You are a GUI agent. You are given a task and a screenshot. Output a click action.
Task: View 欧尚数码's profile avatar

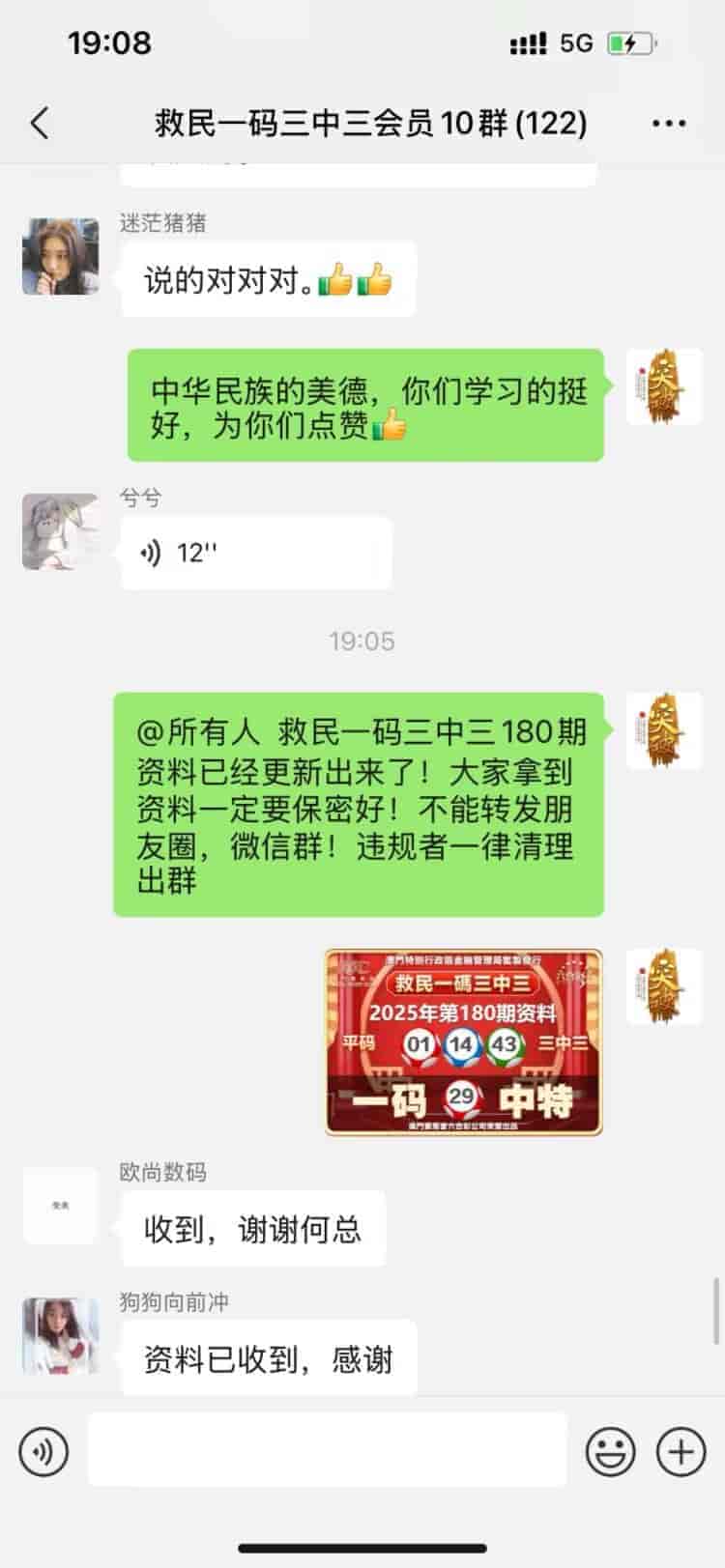(61, 1205)
